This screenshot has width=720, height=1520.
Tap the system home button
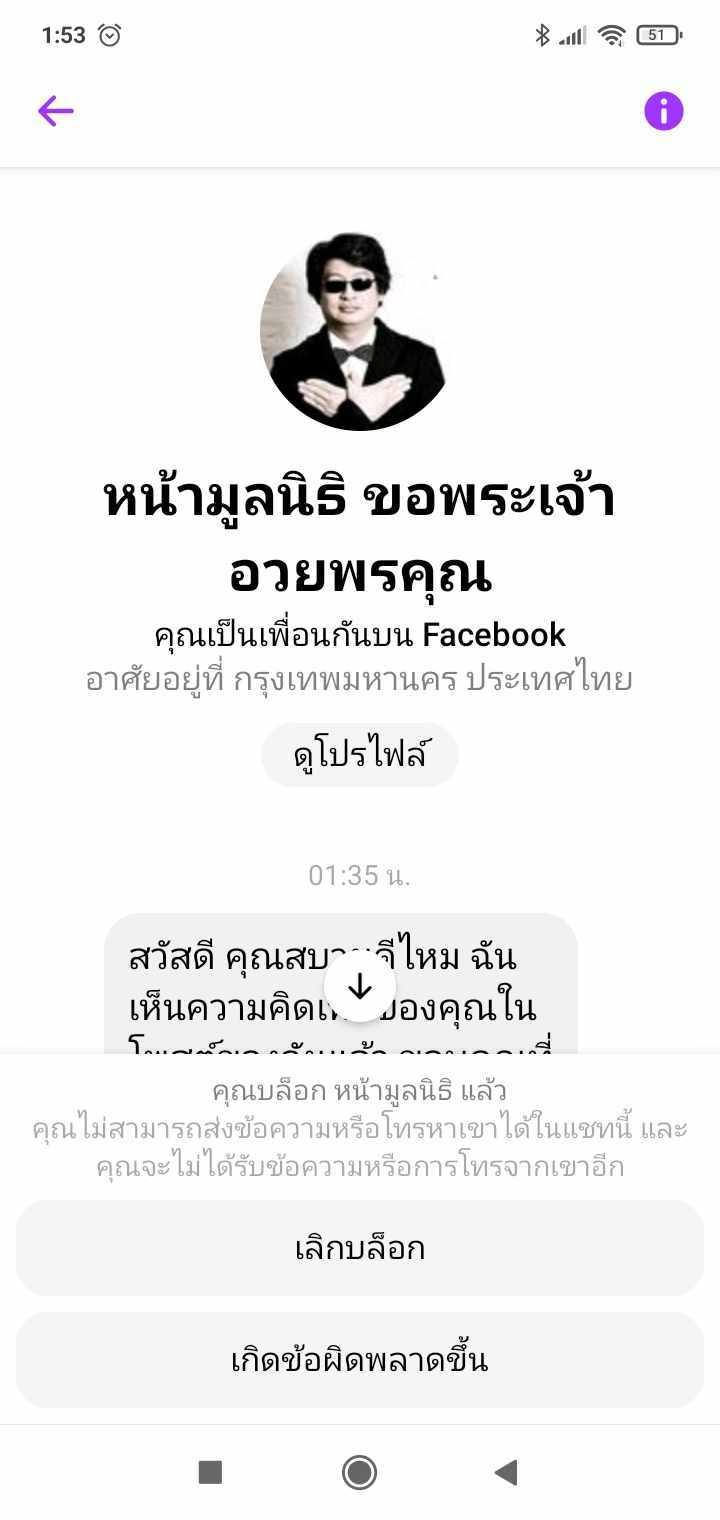(359, 1472)
